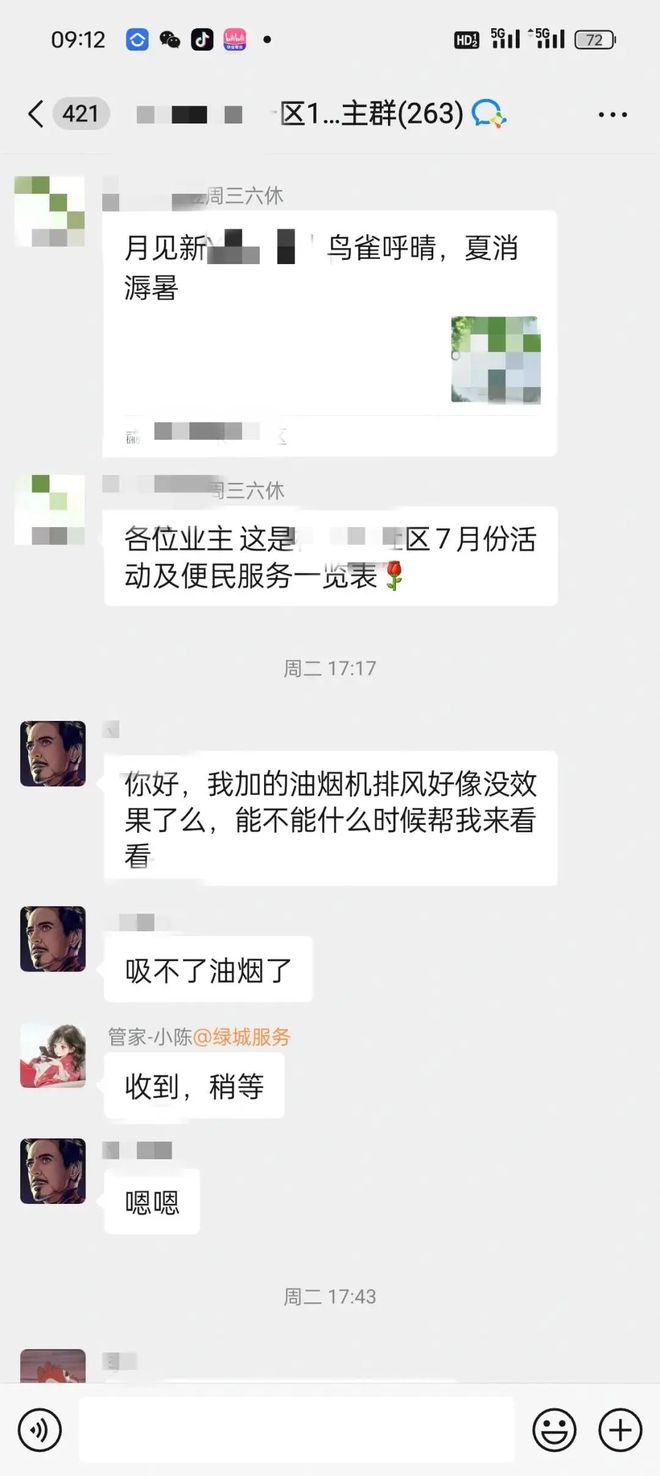660x1476 pixels.
Task: Open the icon beside the group title
Action: (489, 114)
